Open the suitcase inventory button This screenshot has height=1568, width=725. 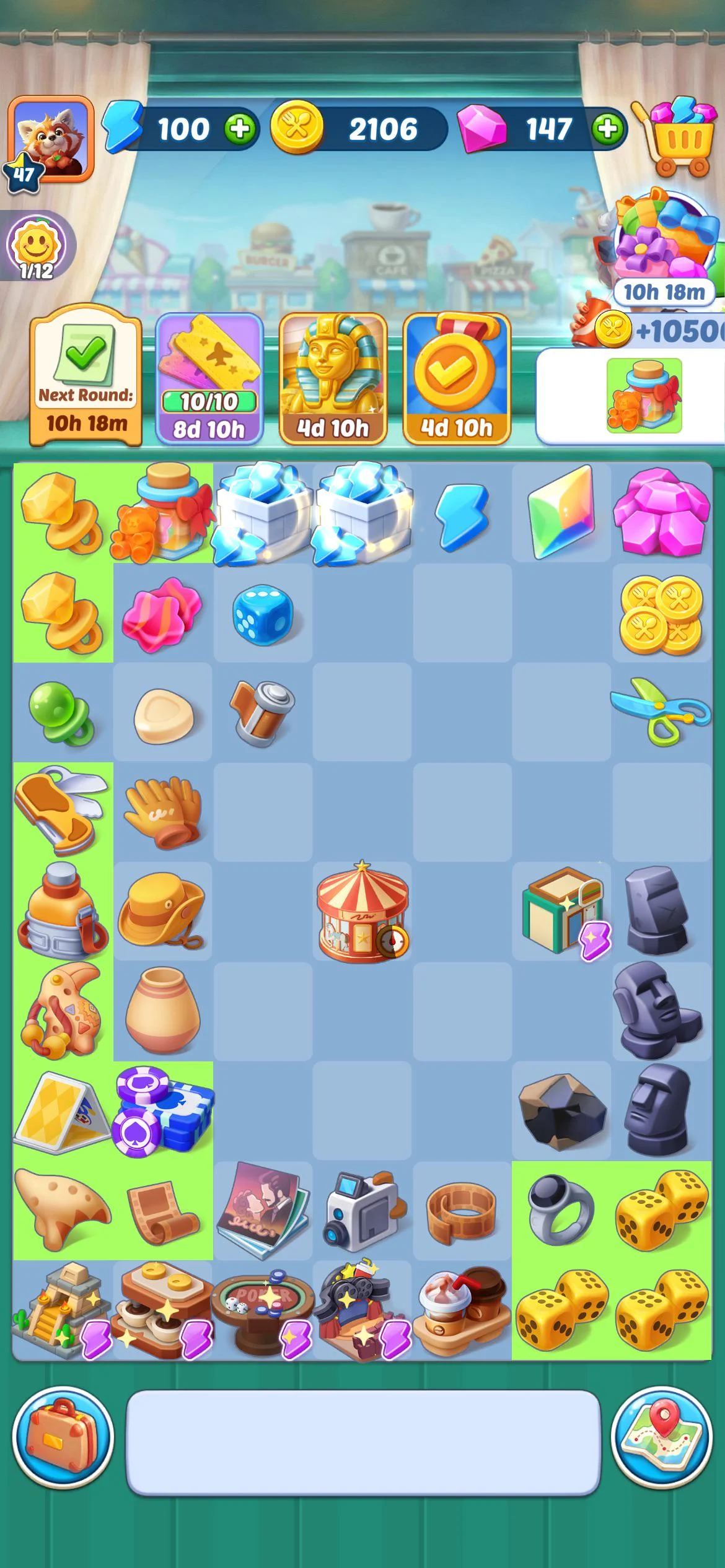pos(63,1437)
